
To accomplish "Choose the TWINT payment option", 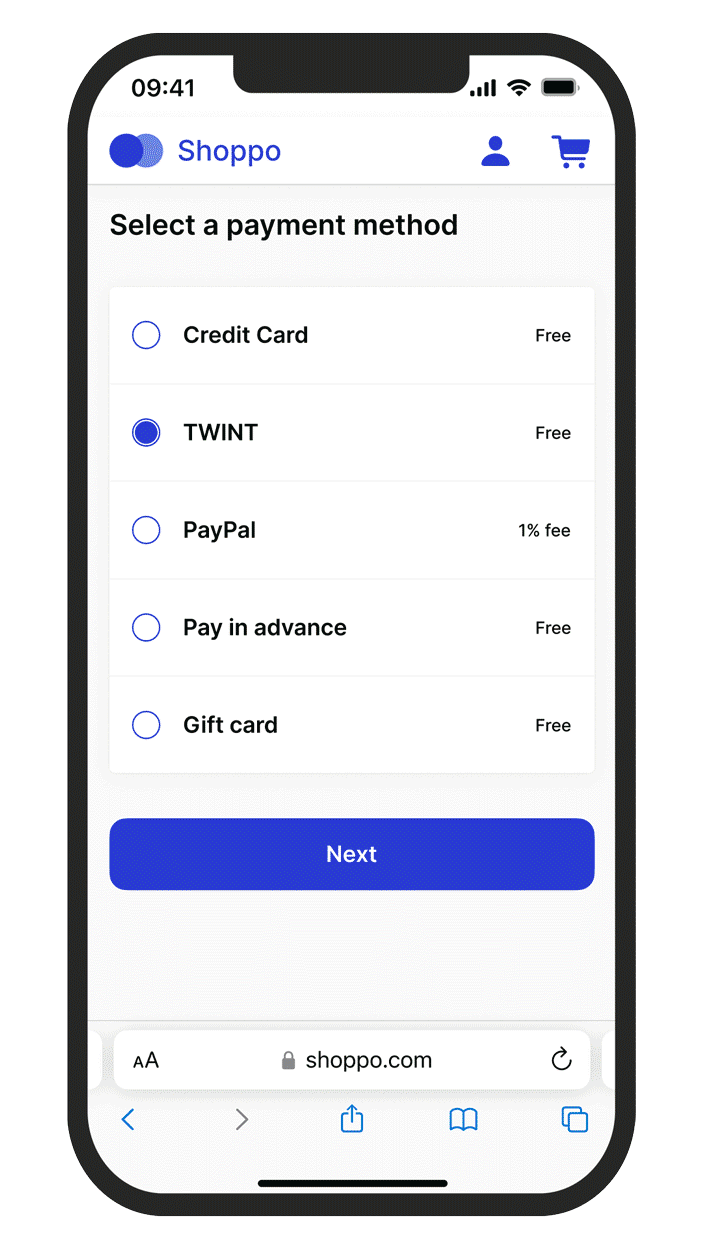I will tap(147, 433).
